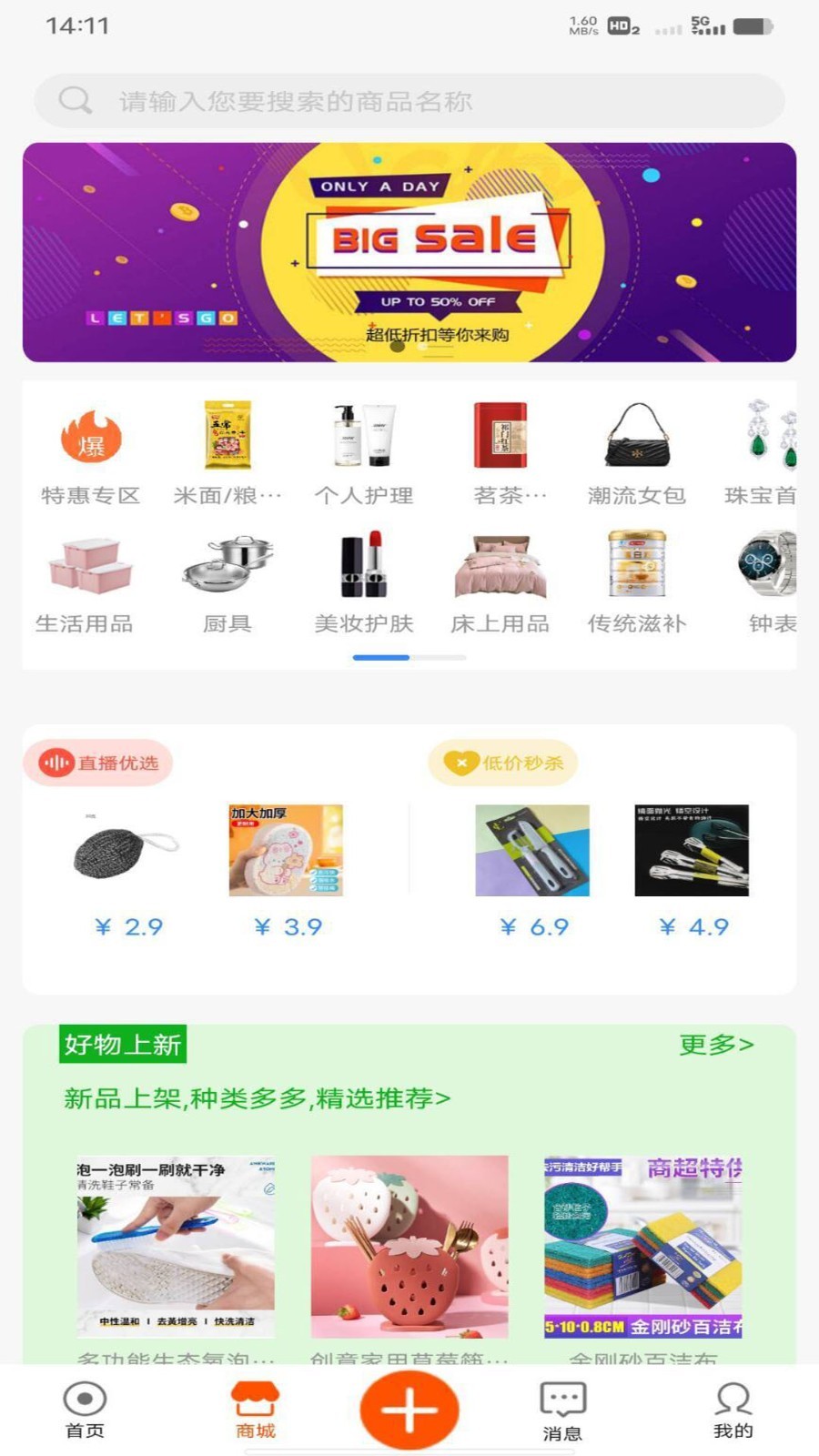This screenshot has height=1456, width=819.
Task: Open the 直播优选 section
Action: pyautogui.click(x=99, y=763)
